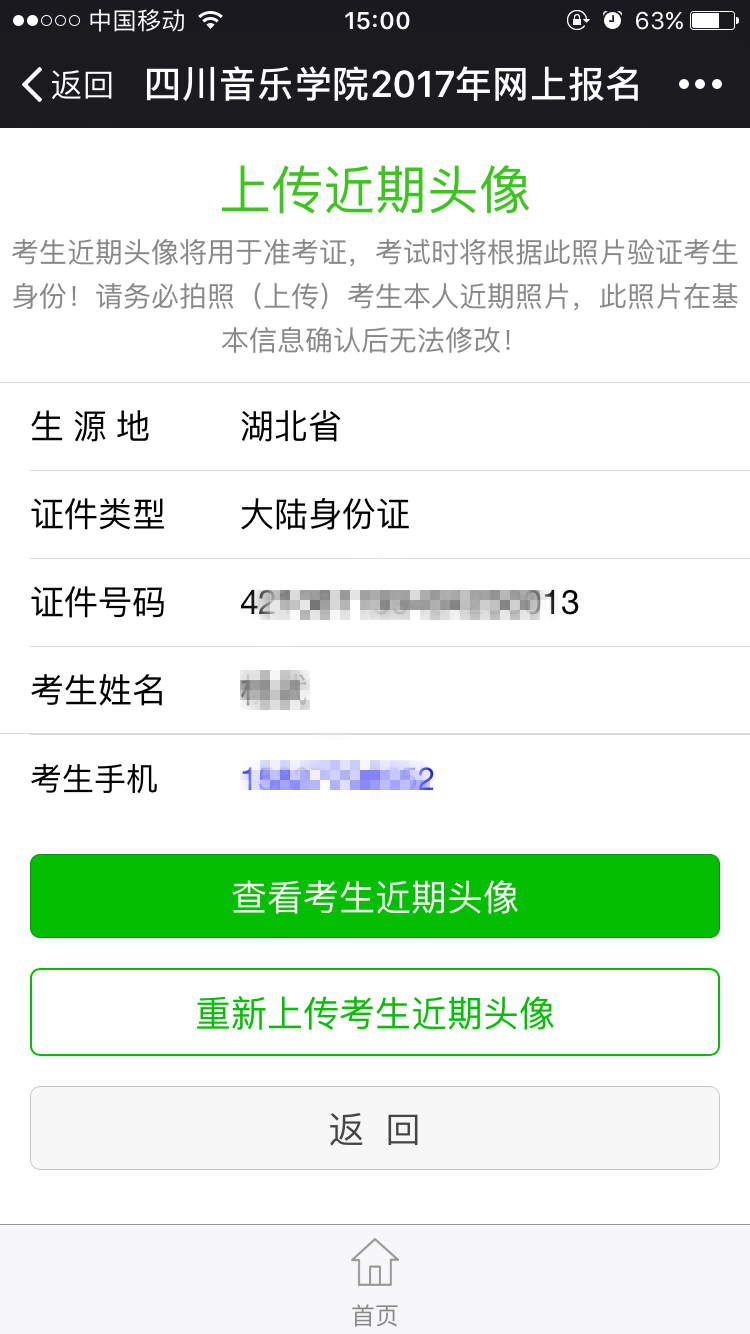Select 重新上传考生近期头像 button
The width and height of the screenshot is (750, 1334).
tap(375, 1012)
